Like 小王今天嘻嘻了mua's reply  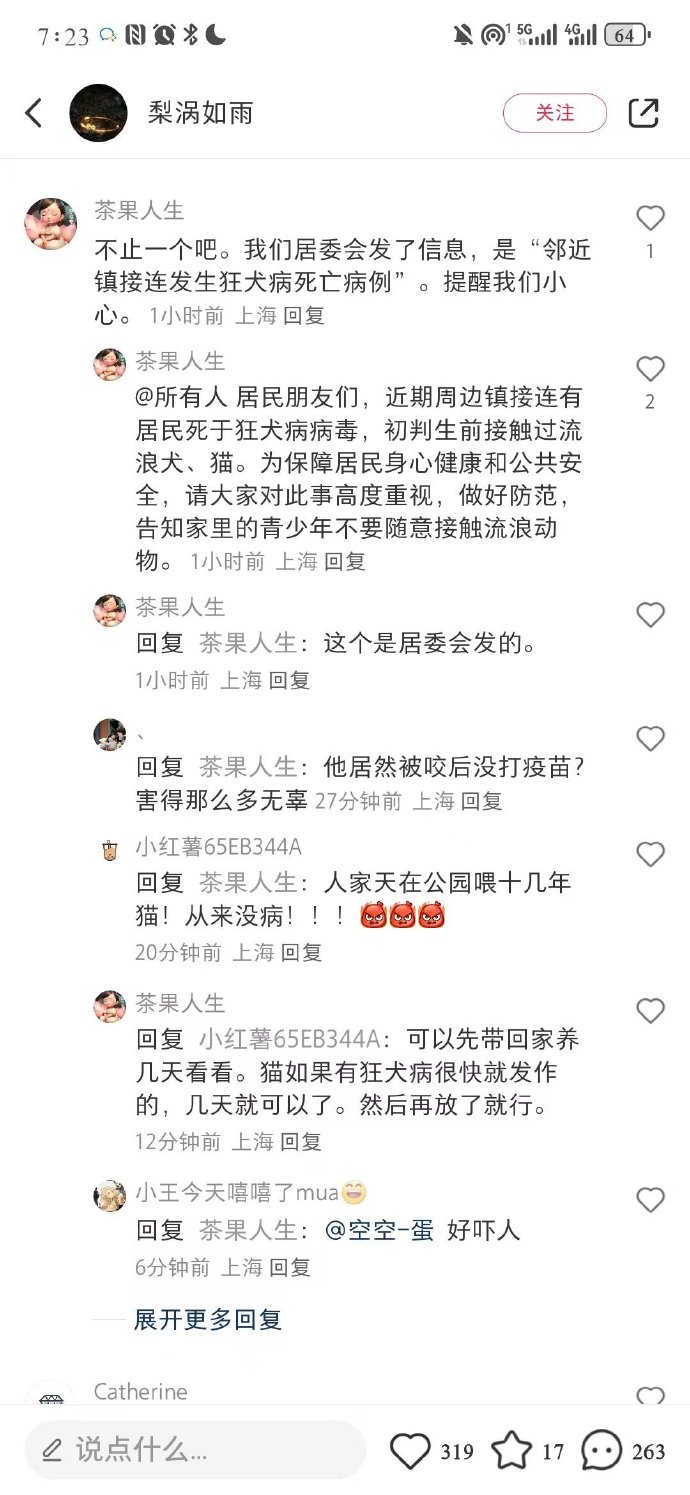650,1200
